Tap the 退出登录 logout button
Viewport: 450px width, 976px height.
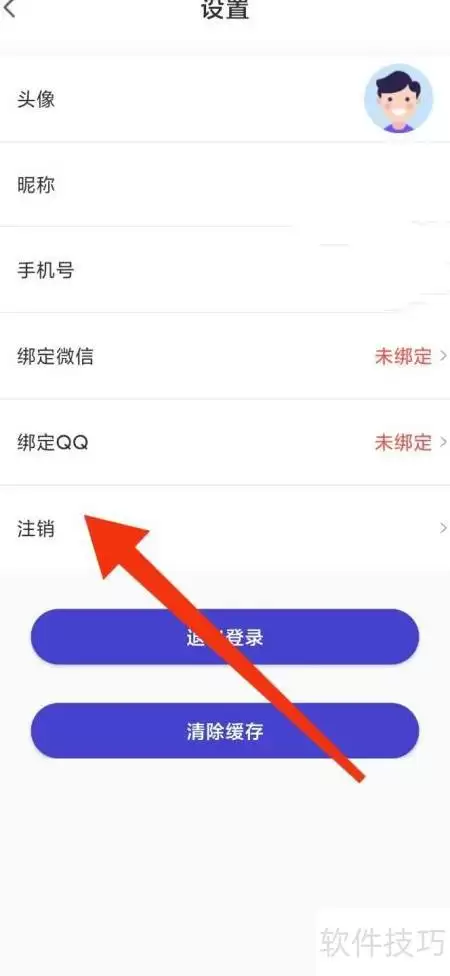coord(225,637)
